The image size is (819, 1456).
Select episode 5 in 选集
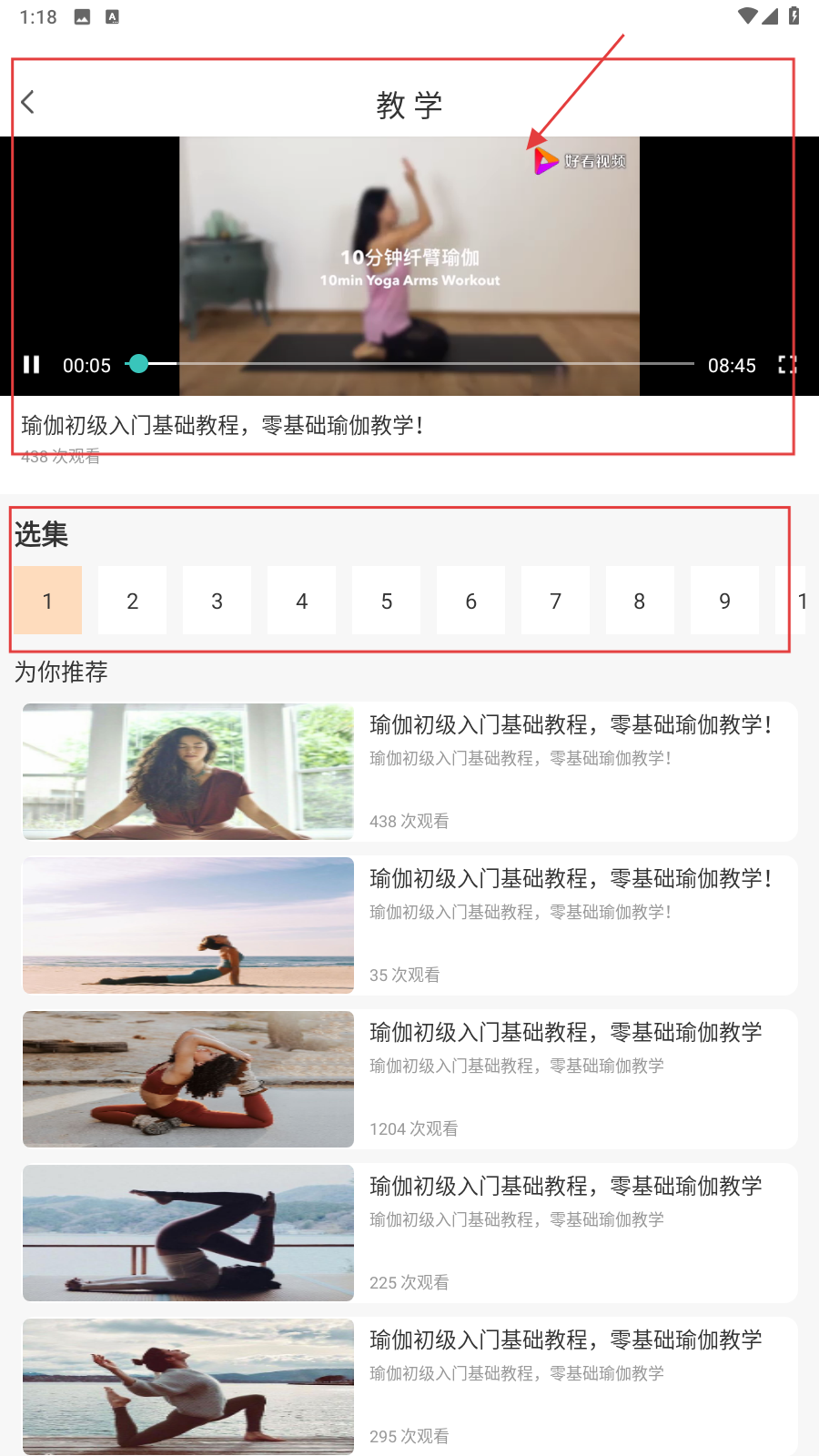(386, 601)
